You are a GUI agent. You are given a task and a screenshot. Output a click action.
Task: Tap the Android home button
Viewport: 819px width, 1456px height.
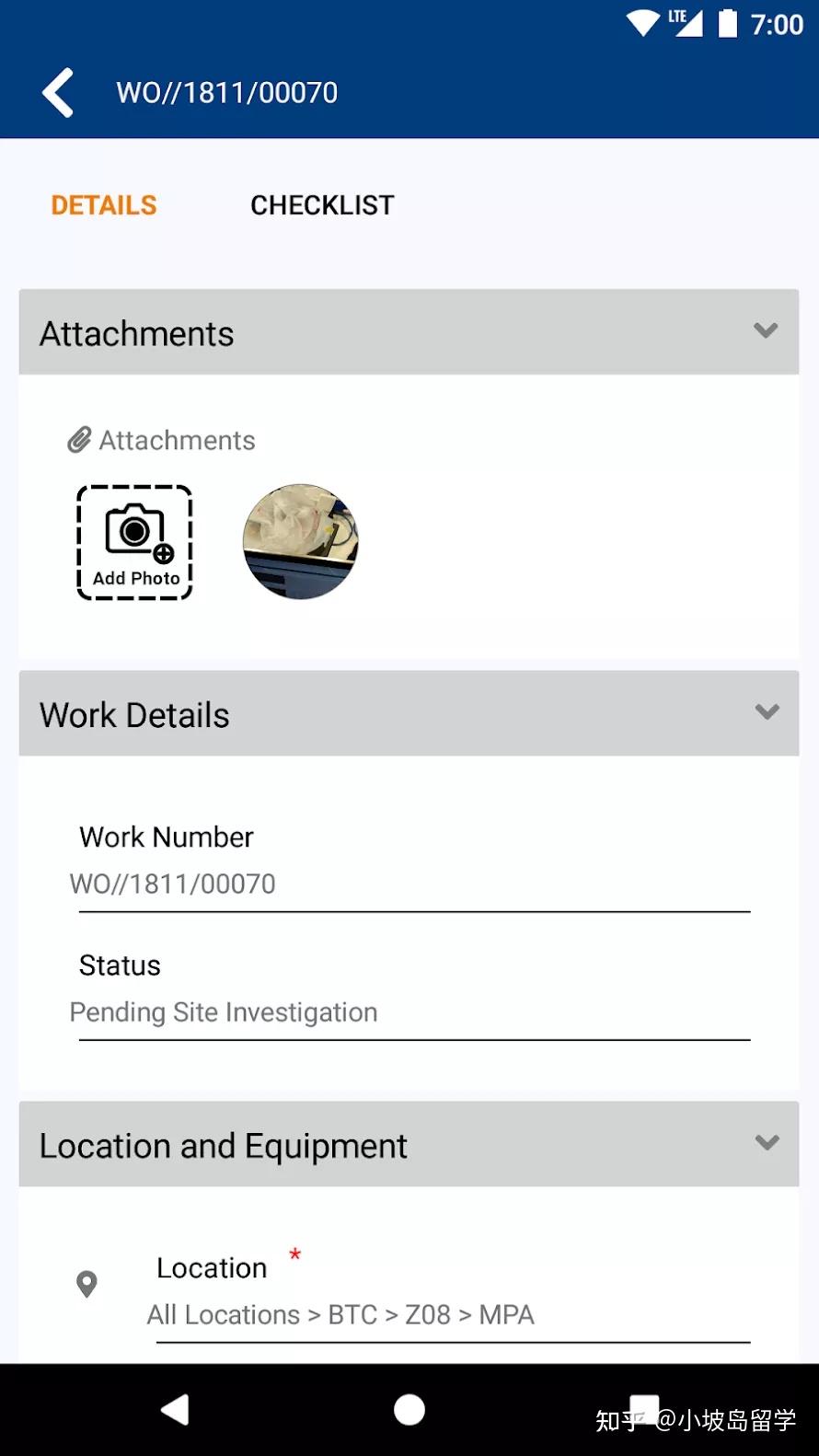[409, 1408]
